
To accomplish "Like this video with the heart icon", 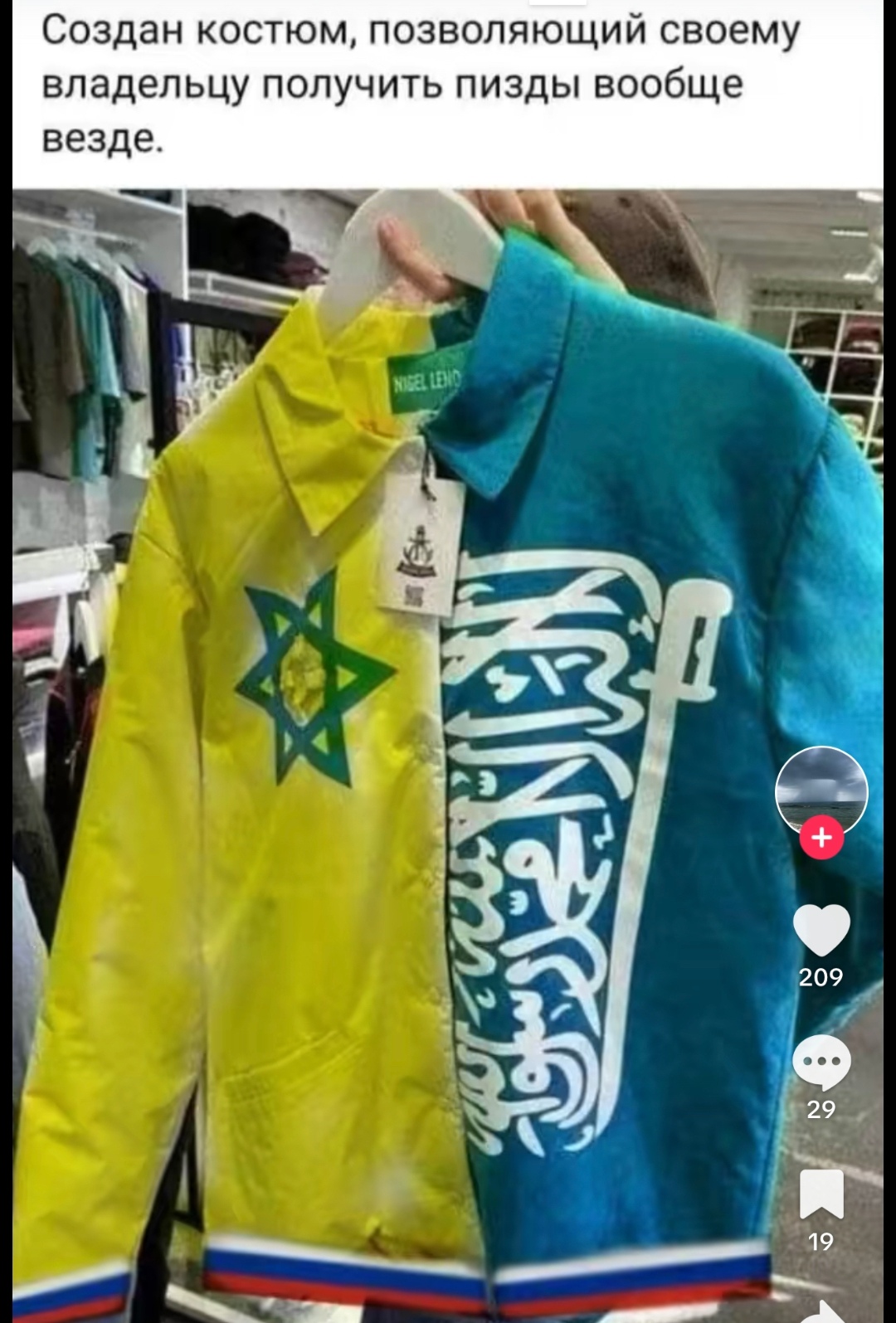I will pos(821,931).
